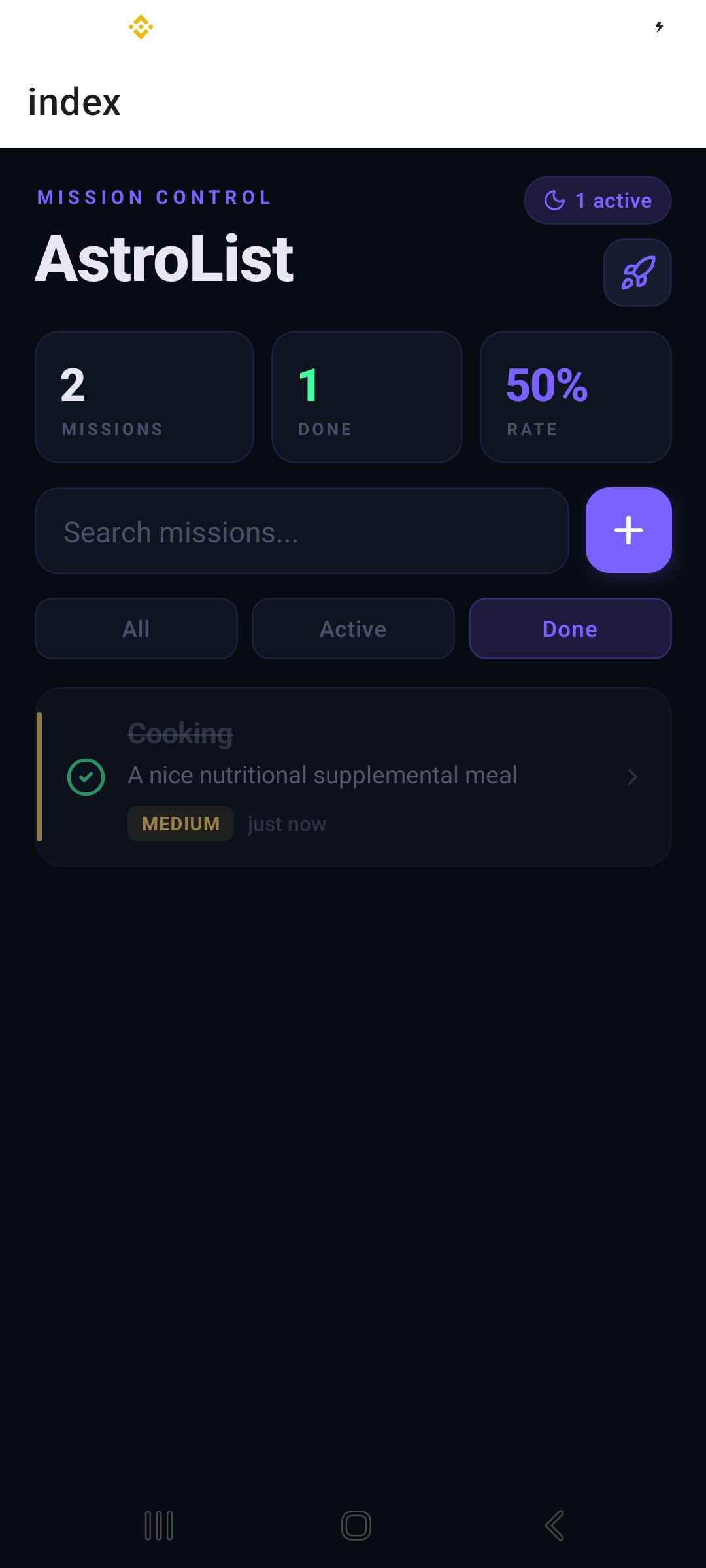
Task: Tap the Binance icon in the status bar
Action: point(141,27)
